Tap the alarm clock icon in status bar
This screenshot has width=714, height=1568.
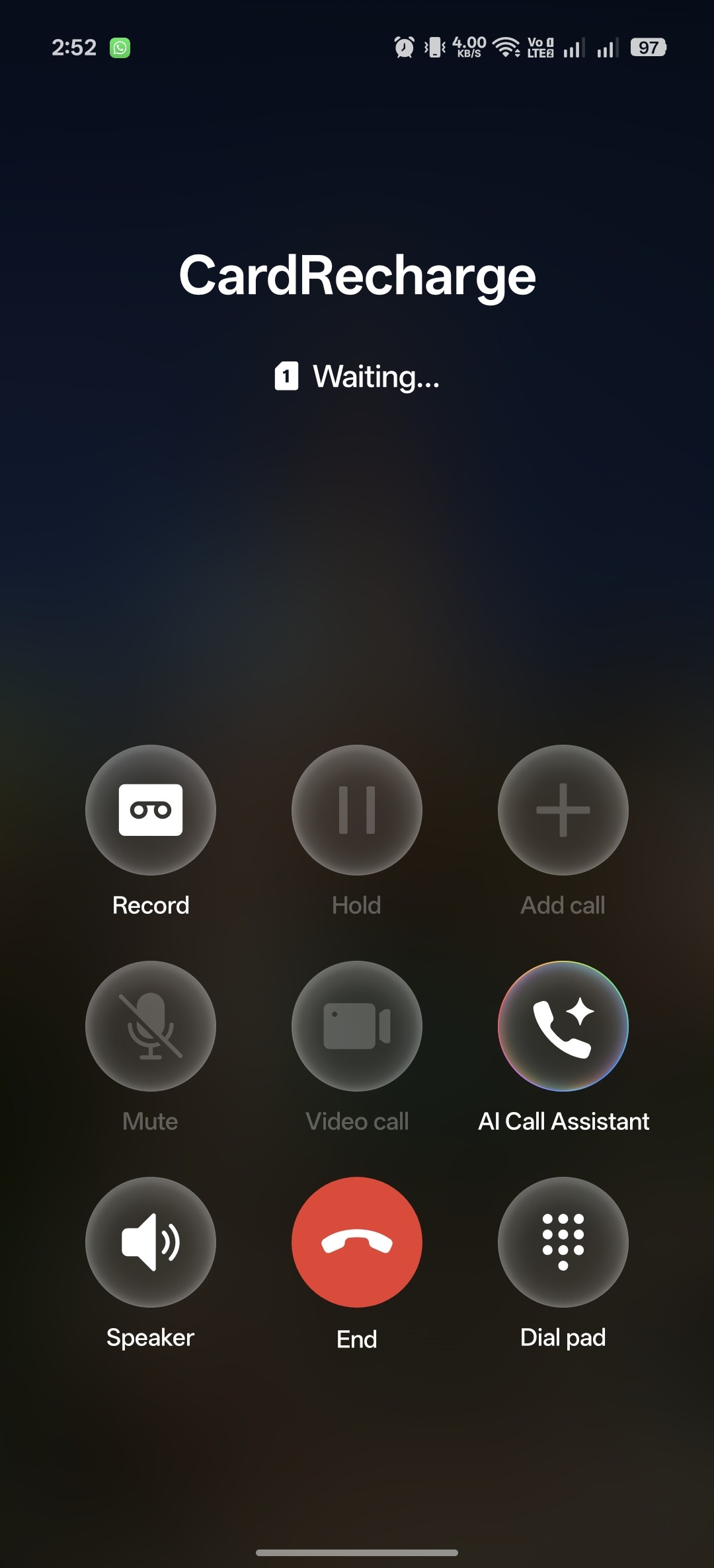coord(403,47)
